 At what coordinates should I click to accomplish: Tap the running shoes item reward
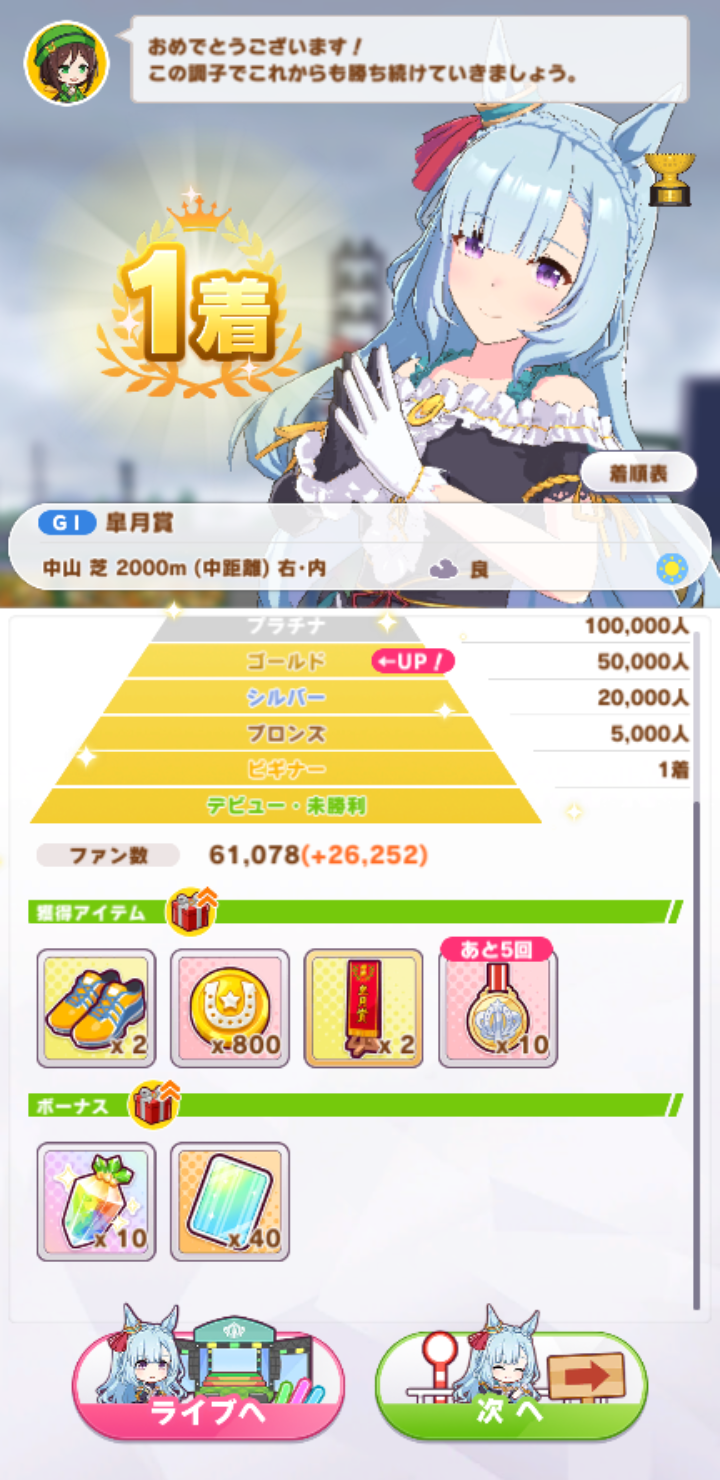click(x=96, y=1008)
